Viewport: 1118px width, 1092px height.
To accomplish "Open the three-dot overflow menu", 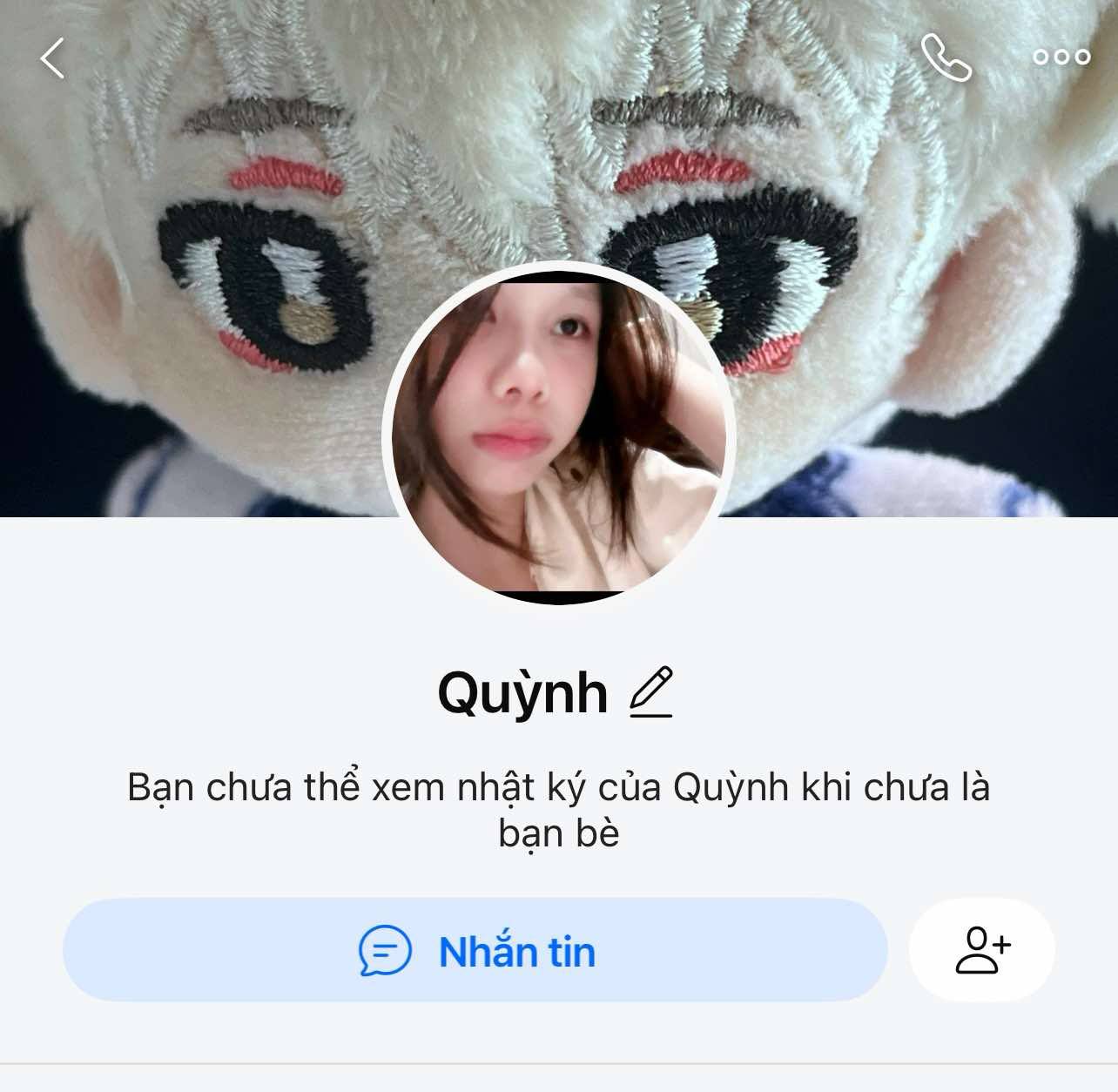I will pos(1061,57).
